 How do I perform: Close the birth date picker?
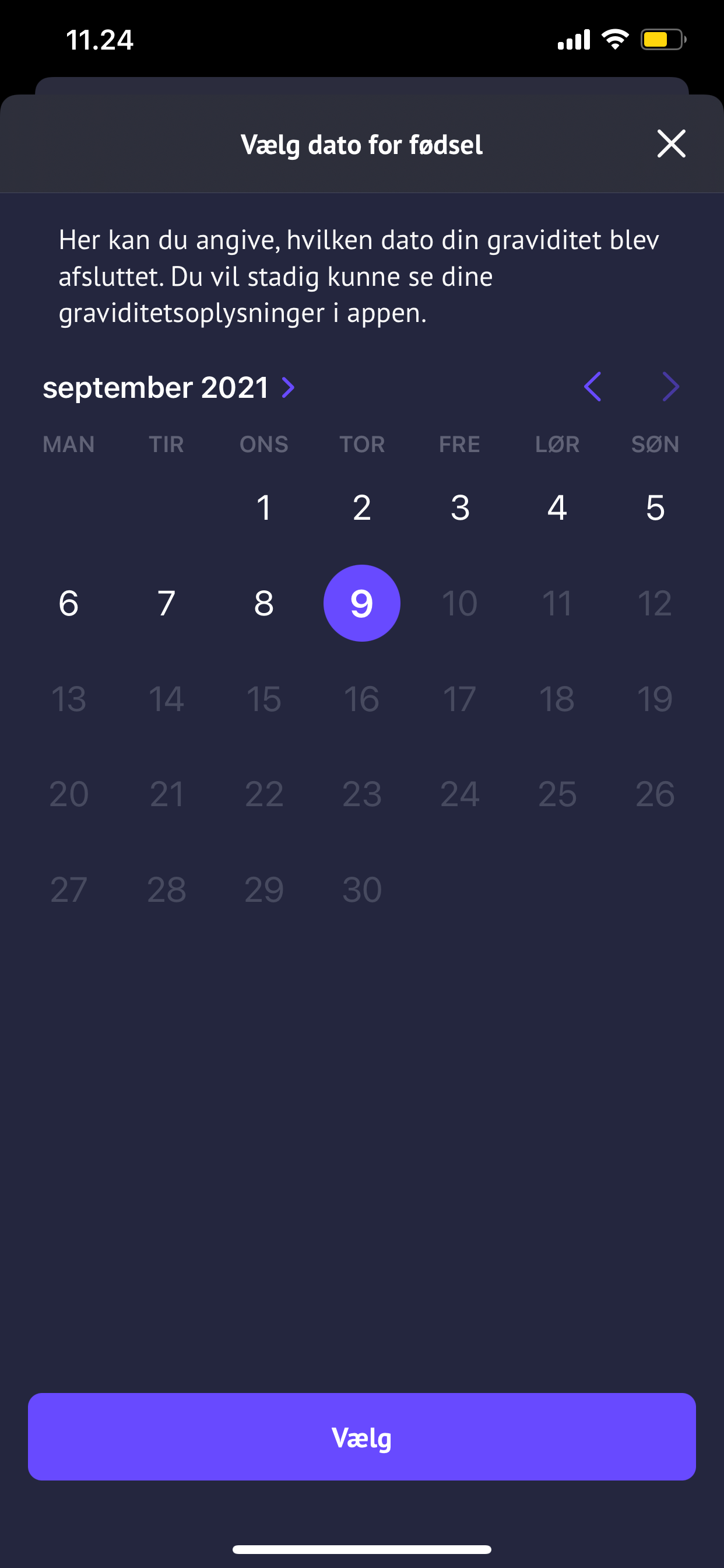[671, 143]
